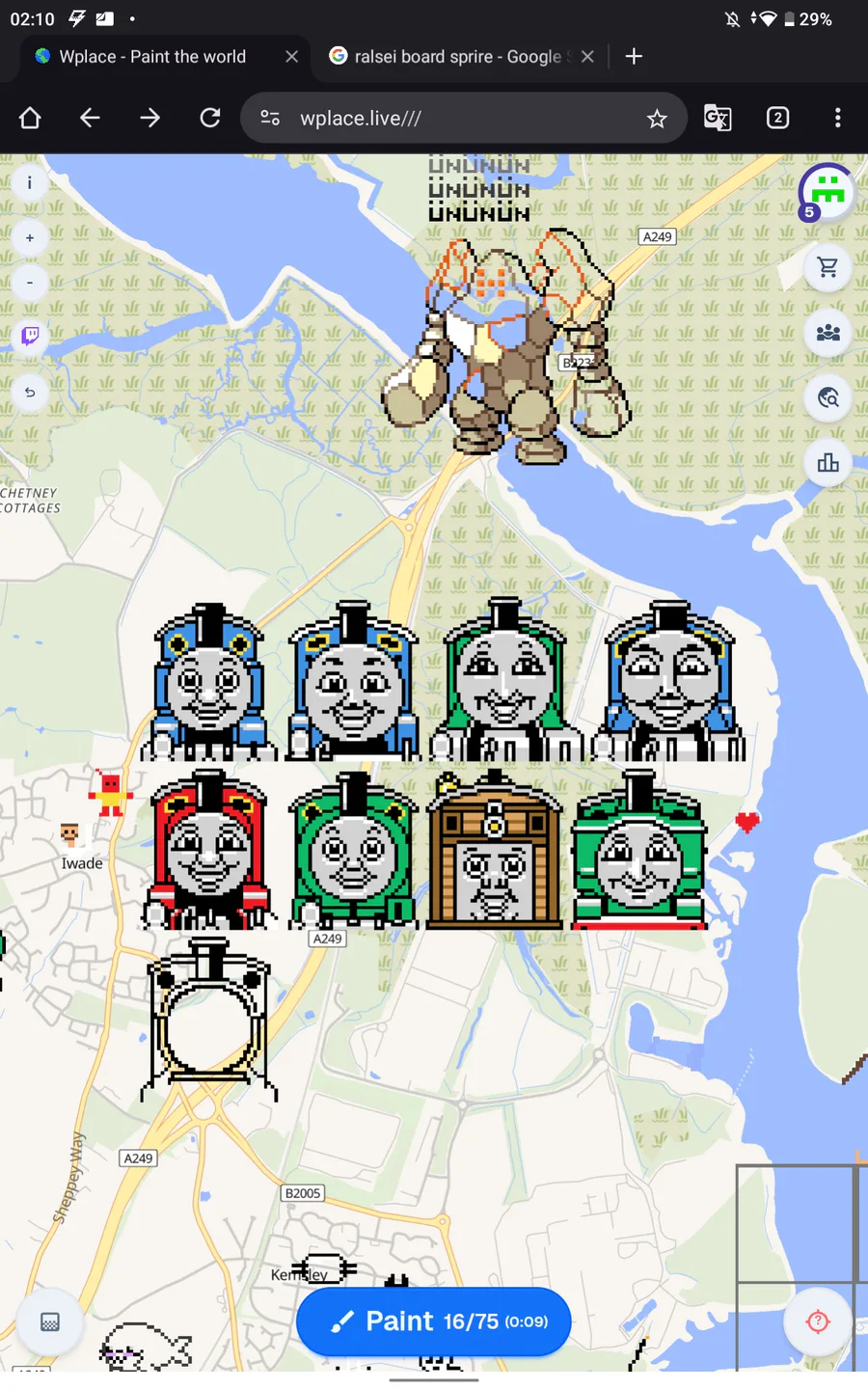Translate this page
Image resolution: width=868 pixels, height=1389 pixels.
[x=718, y=118]
